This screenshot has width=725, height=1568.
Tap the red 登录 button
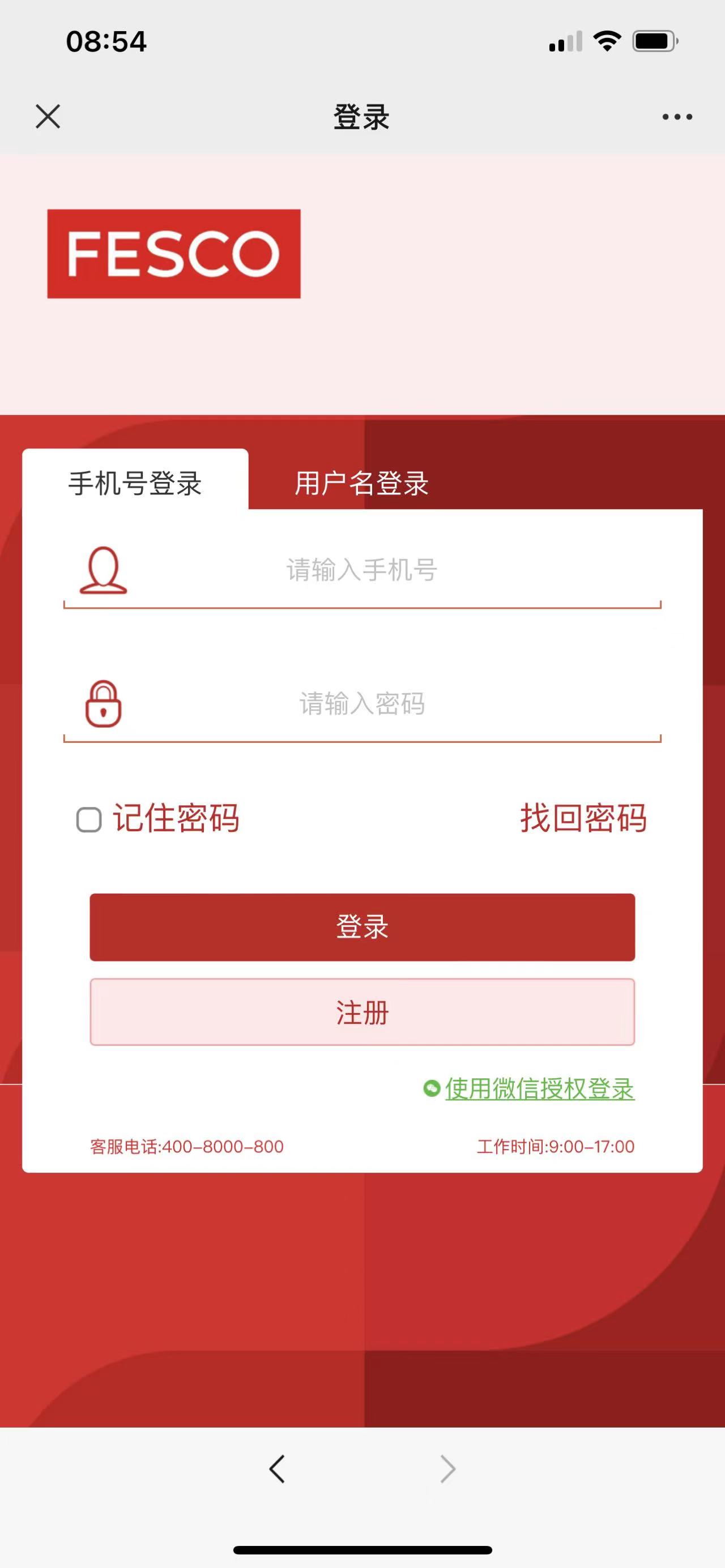pos(362,927)
